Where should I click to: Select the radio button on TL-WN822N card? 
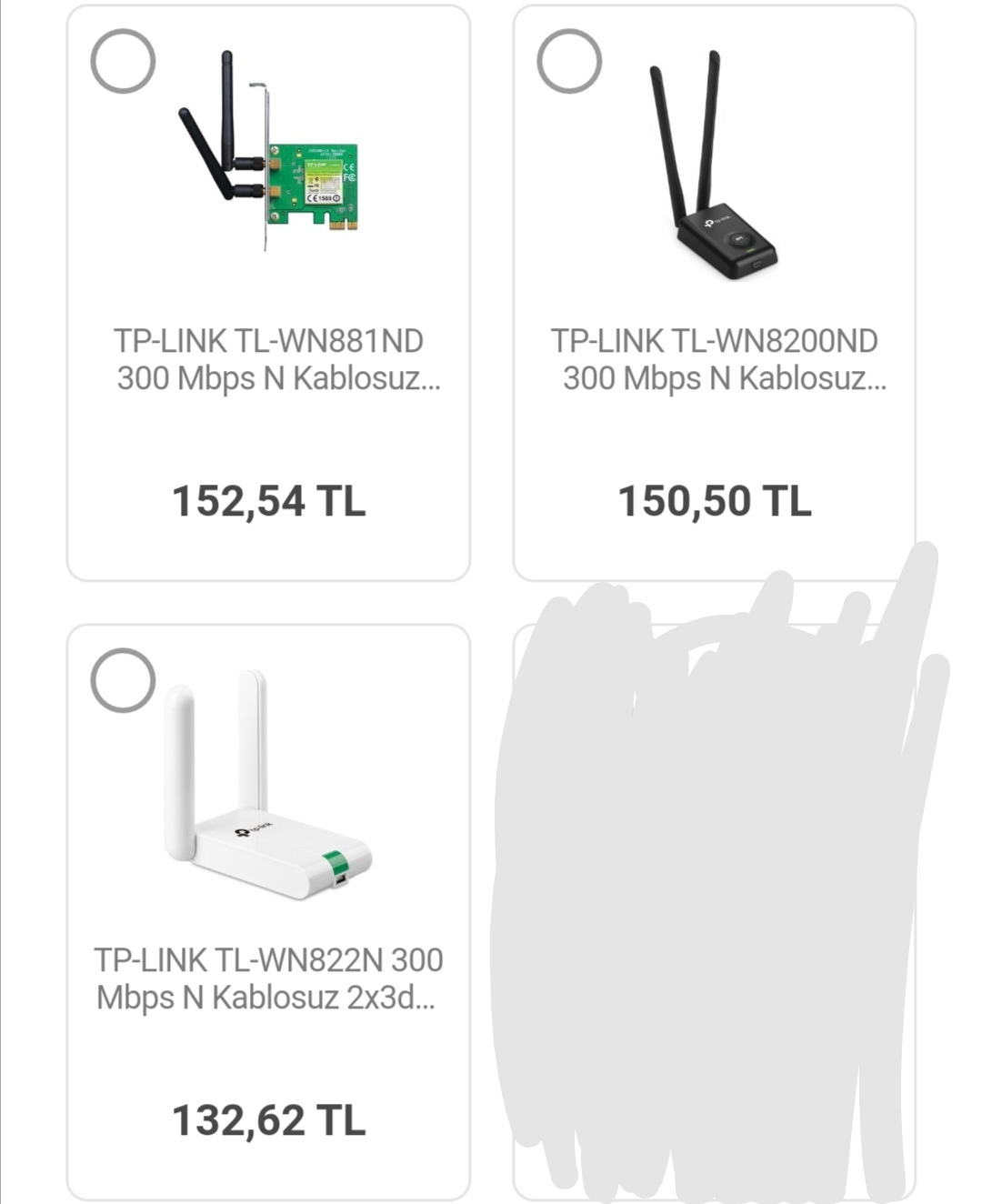(123, 680)
